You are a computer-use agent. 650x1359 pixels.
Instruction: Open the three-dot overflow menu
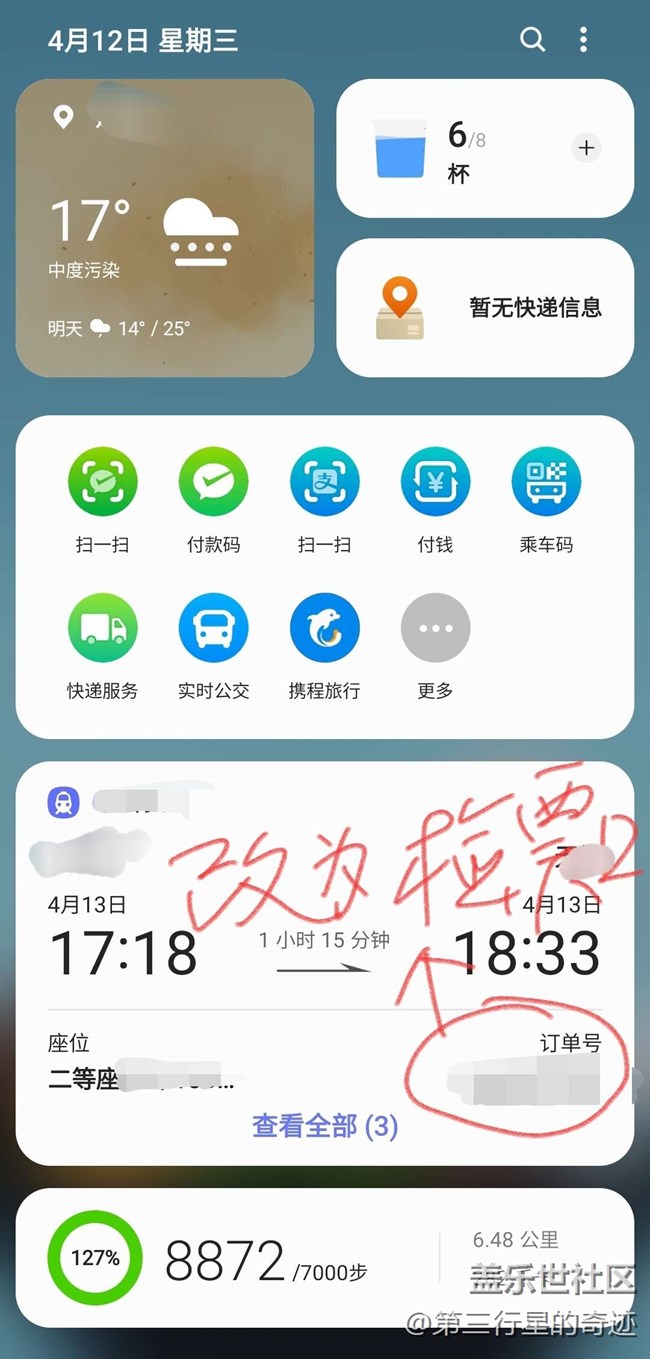pos(583,40)
